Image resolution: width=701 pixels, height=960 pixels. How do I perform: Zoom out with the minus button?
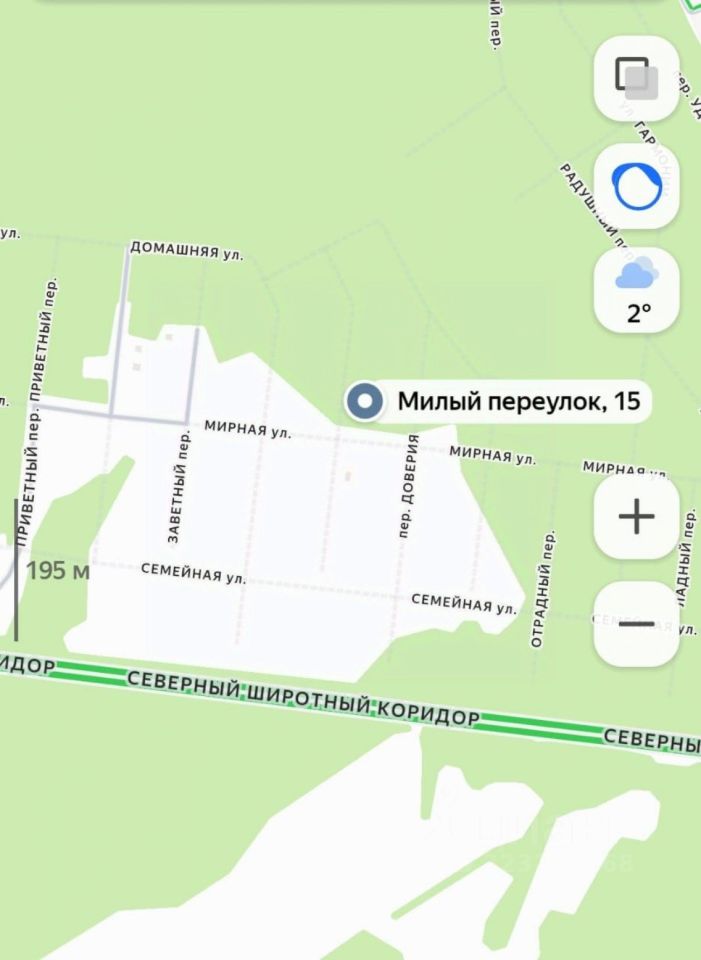pyautogui.click(x=637, y=624)
